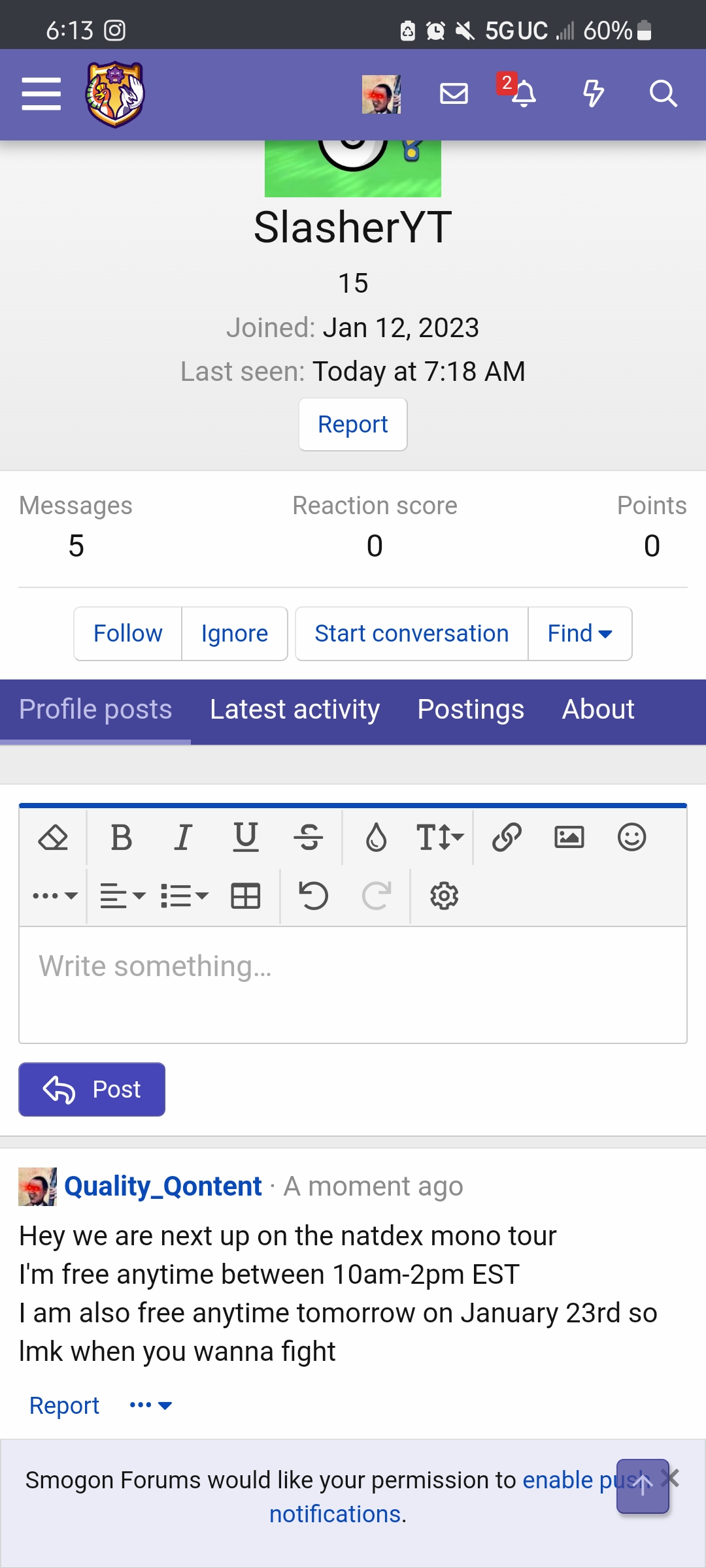Open search from the header
The width and height of the screenshot is (706, 1568).
click(x=663, y=94)
